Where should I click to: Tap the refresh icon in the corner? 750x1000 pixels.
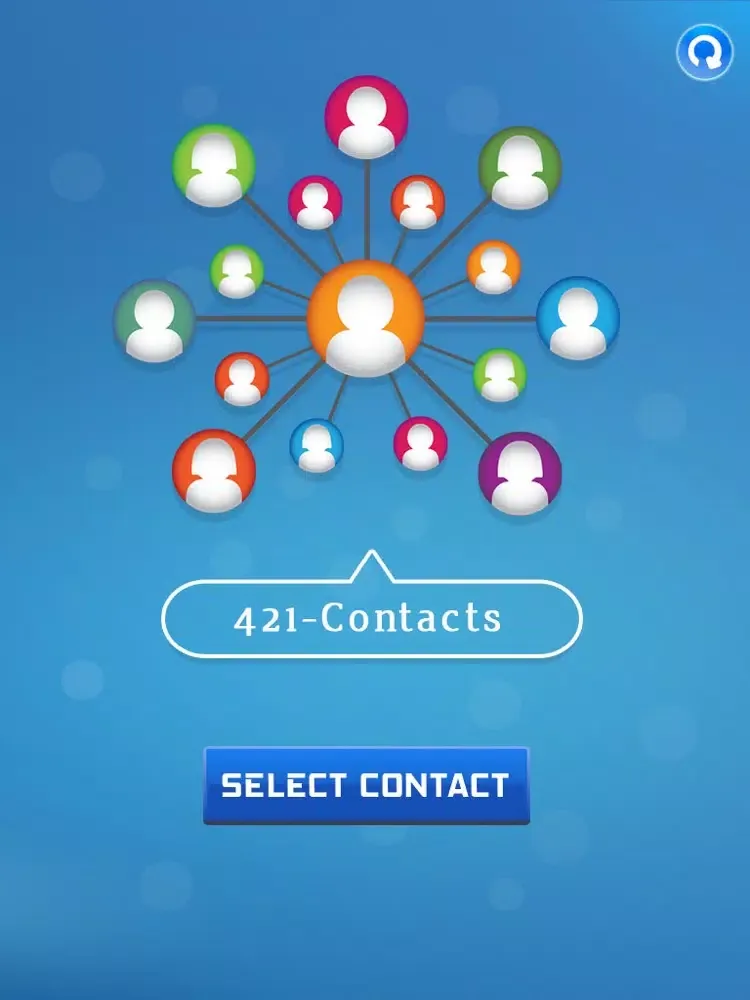705,52
